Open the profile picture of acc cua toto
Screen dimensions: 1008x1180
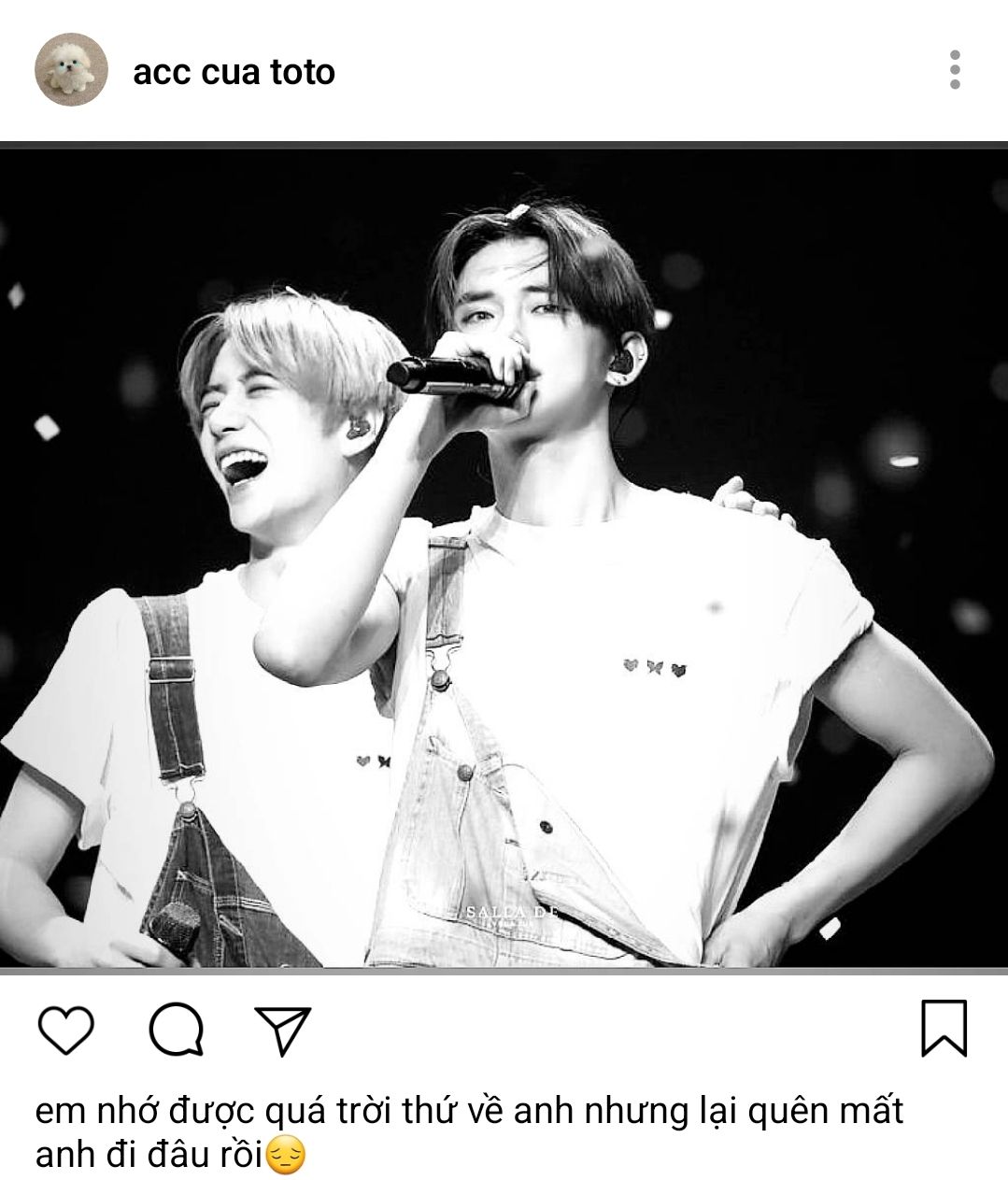pyautogui.click(x=72, y=71)
